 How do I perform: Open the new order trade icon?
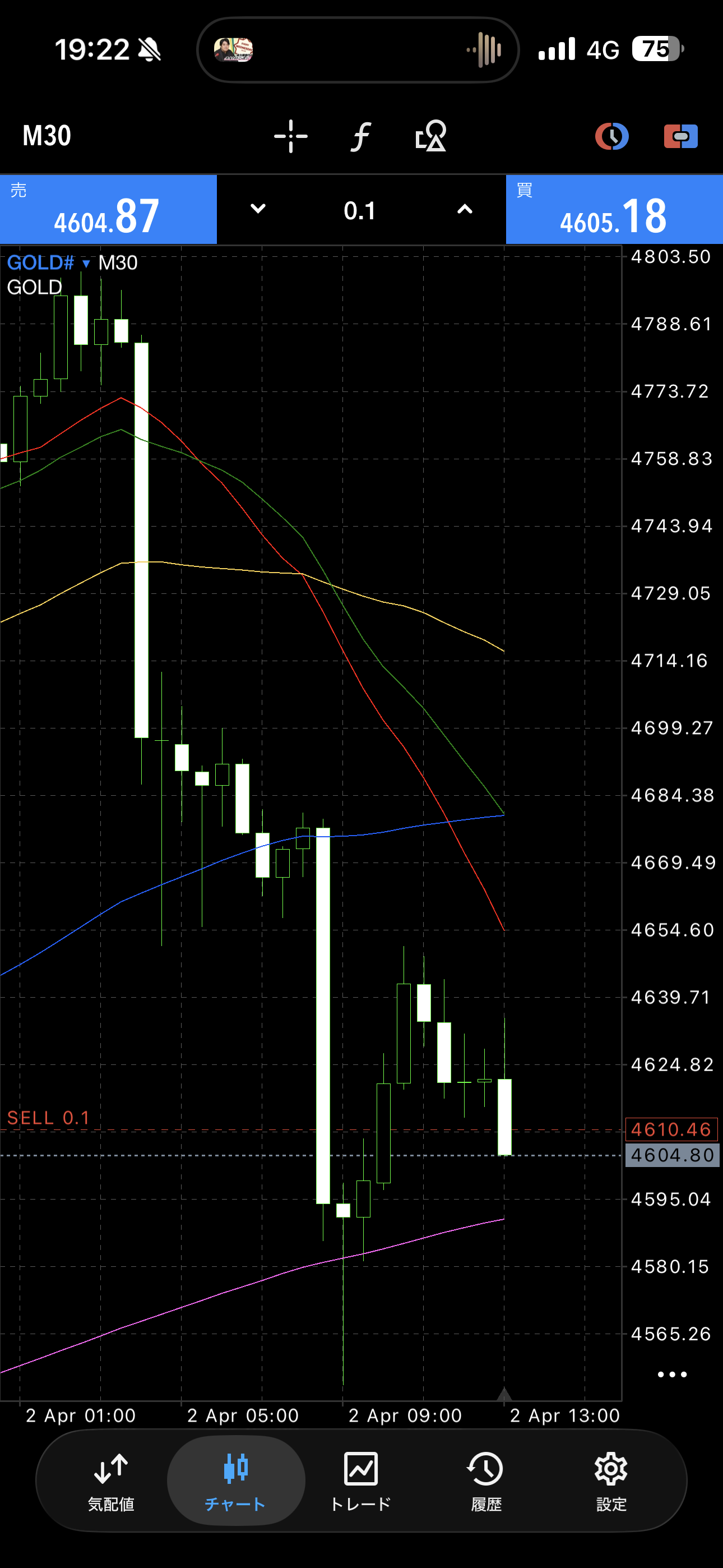pos(680,136)
